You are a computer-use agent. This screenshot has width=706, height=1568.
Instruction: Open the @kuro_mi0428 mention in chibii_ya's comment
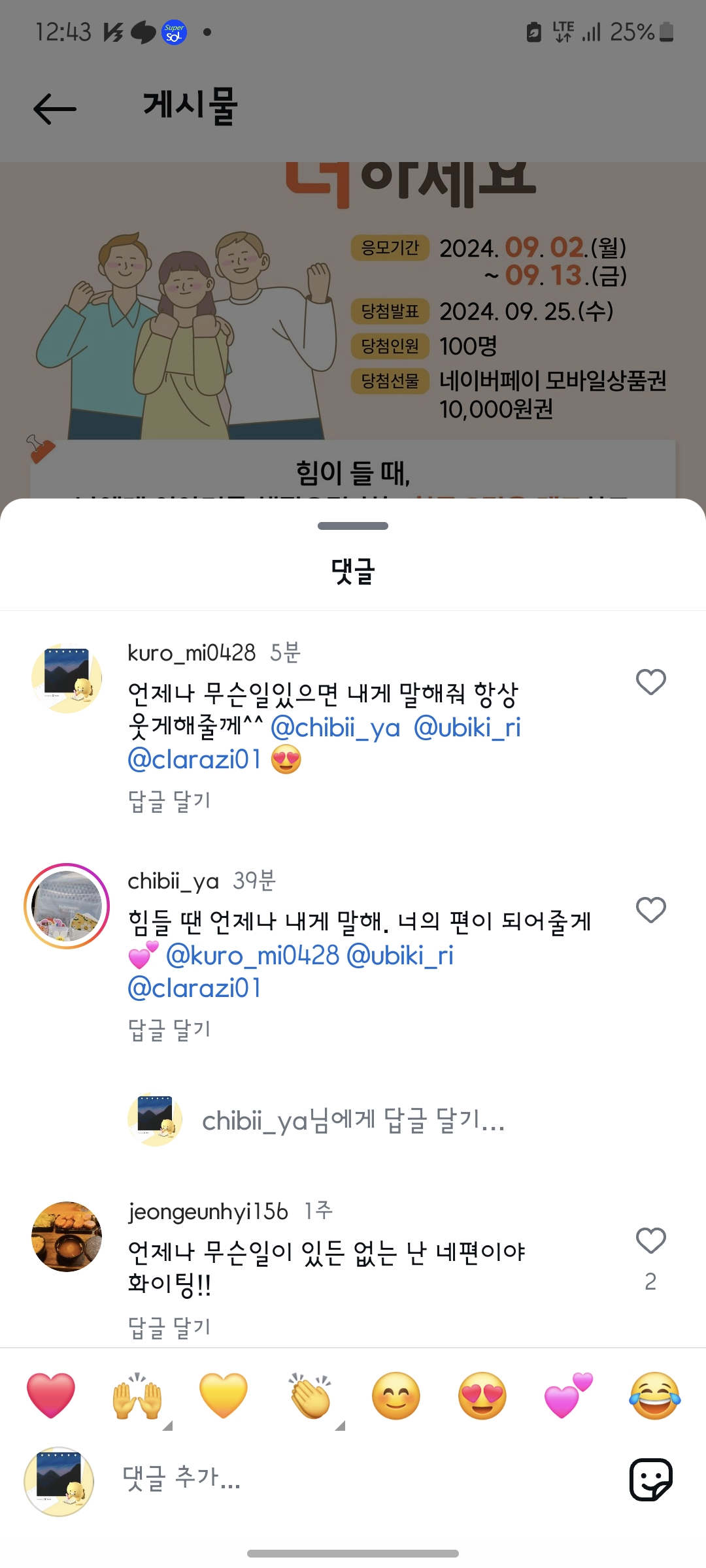[252, 956]
